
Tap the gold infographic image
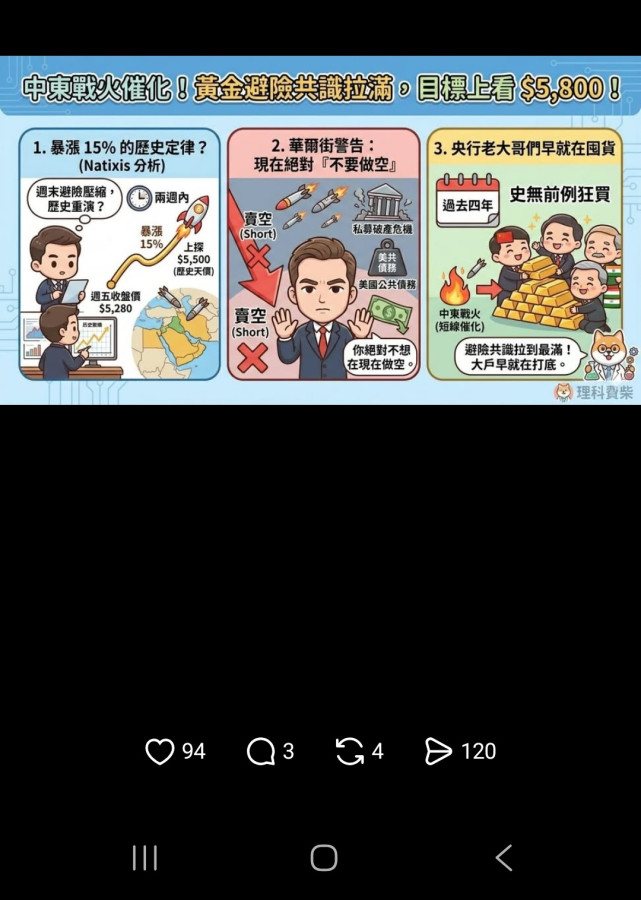[x=320, y=230]
